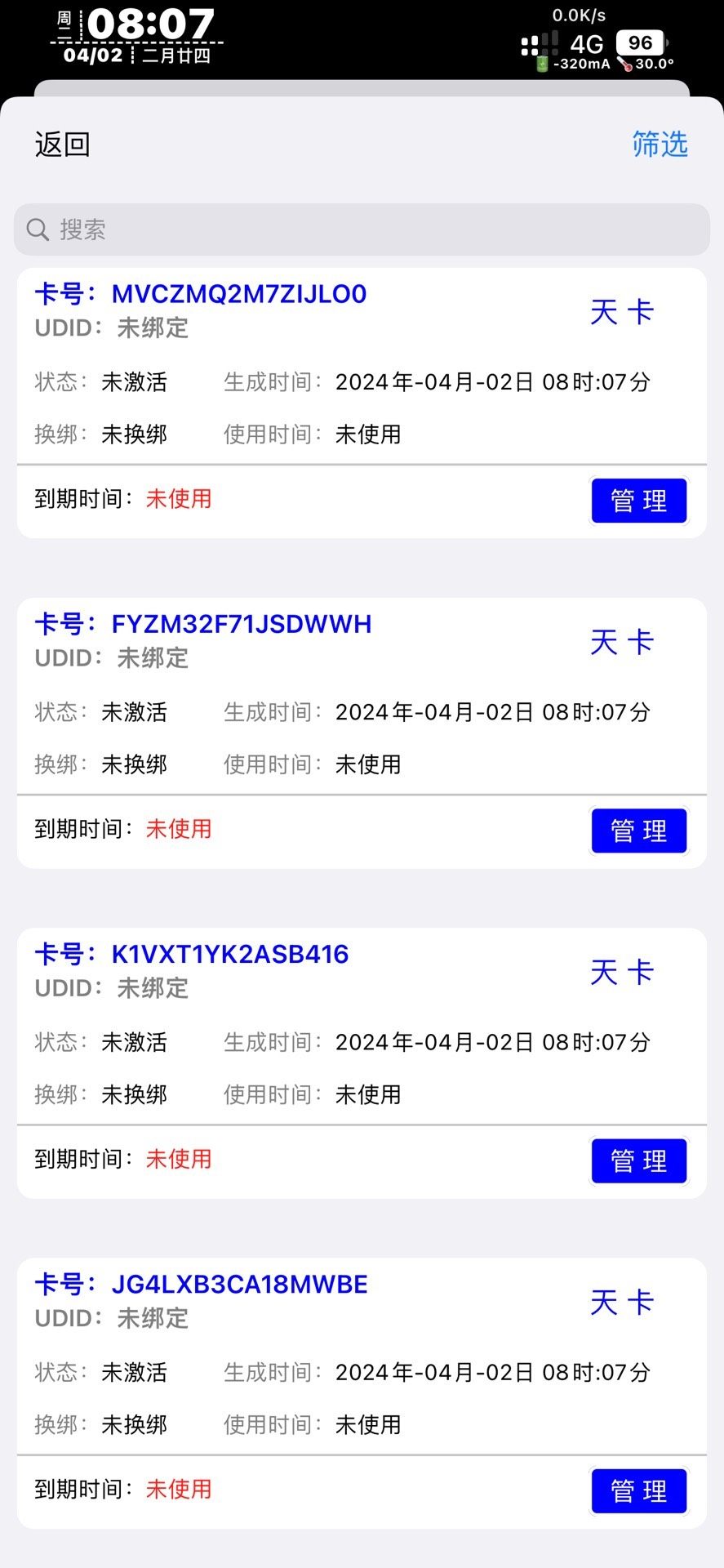Screen dimensions: 724x1568
Task: Tap 返回 to go back
Action: [62, 145]
